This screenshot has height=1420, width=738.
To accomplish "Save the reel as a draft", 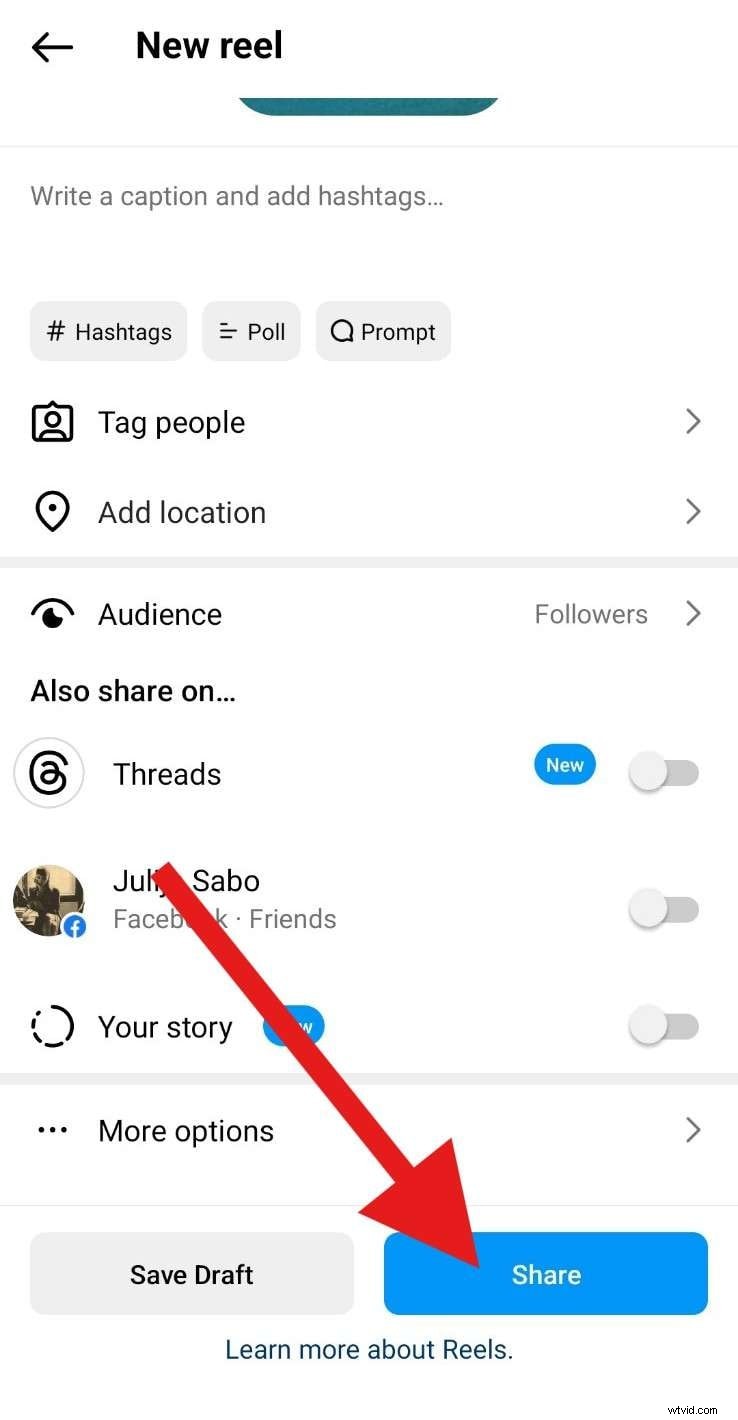I will point(191,1274).
